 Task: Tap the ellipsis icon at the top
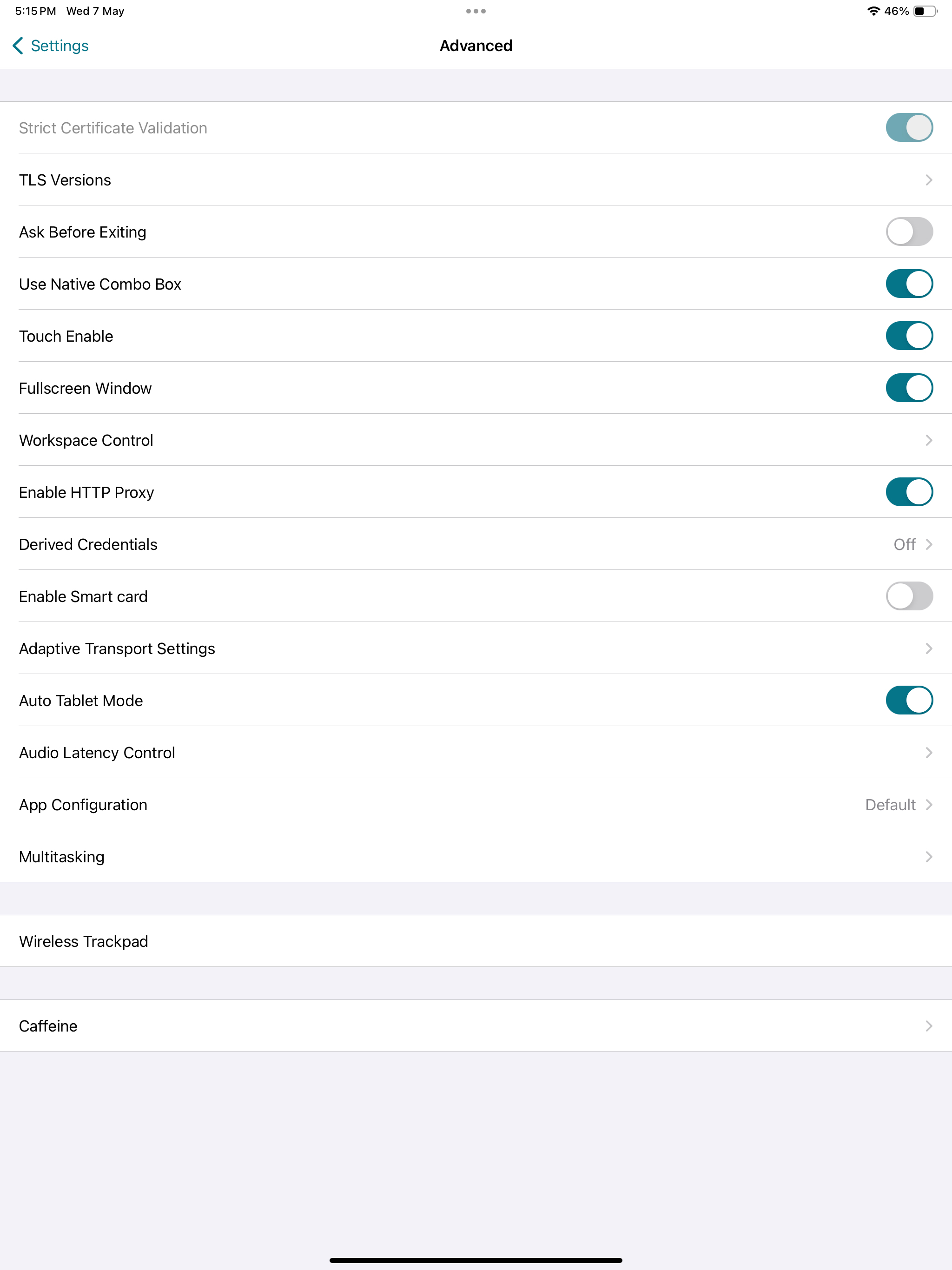tap(476, 10)
